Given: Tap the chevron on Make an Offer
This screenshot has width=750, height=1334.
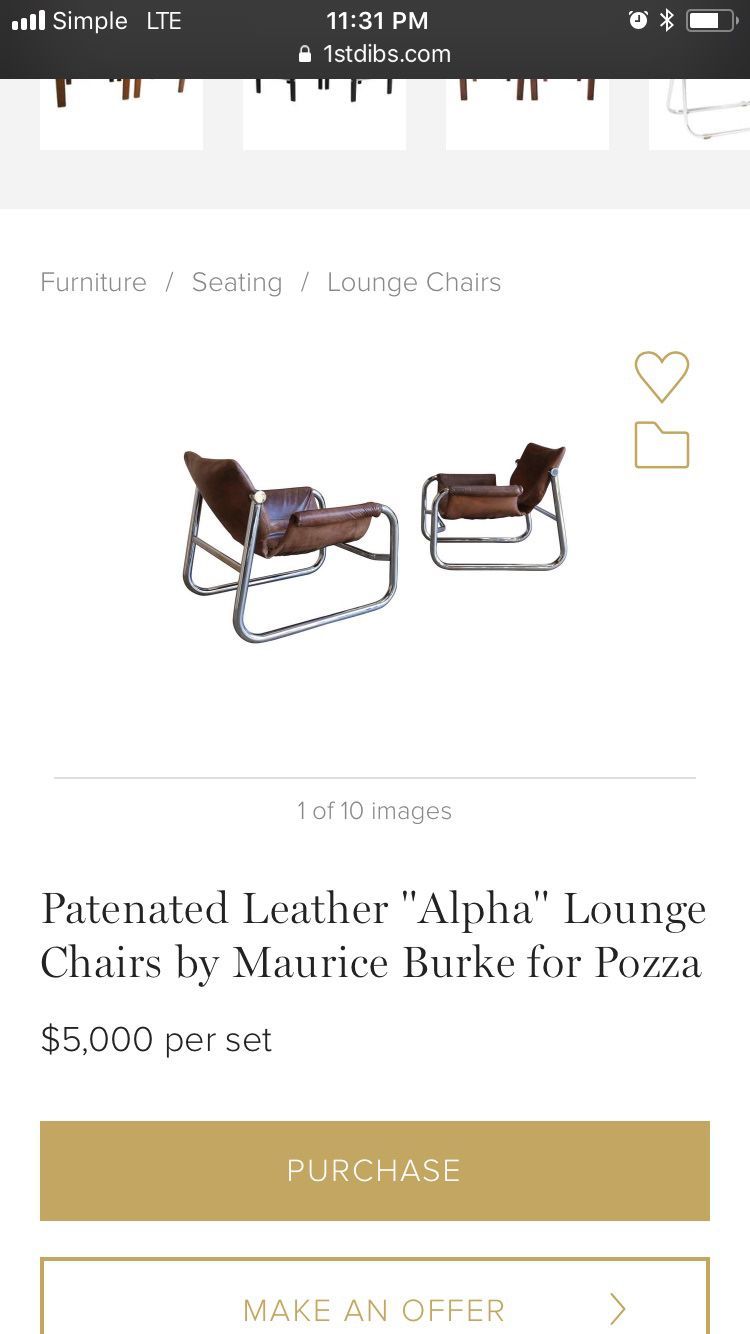Looking at the screenshot, I should (x=617, y=1310).
